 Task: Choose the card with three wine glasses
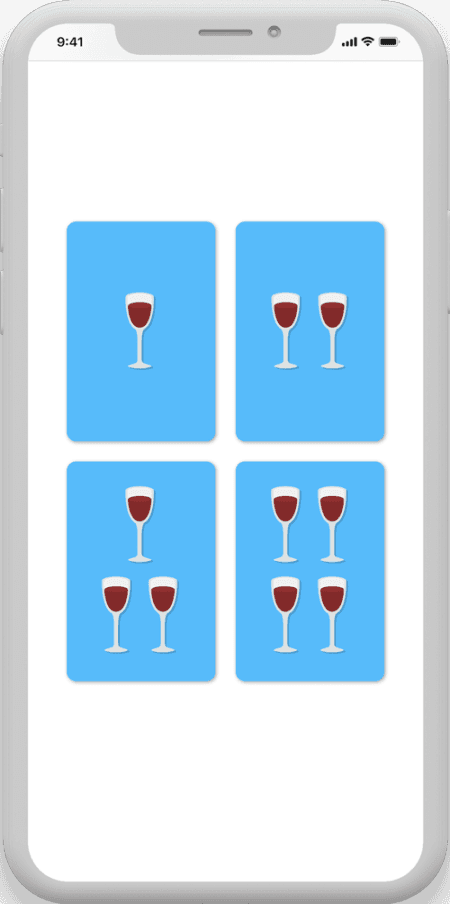[x=141, y=571]
